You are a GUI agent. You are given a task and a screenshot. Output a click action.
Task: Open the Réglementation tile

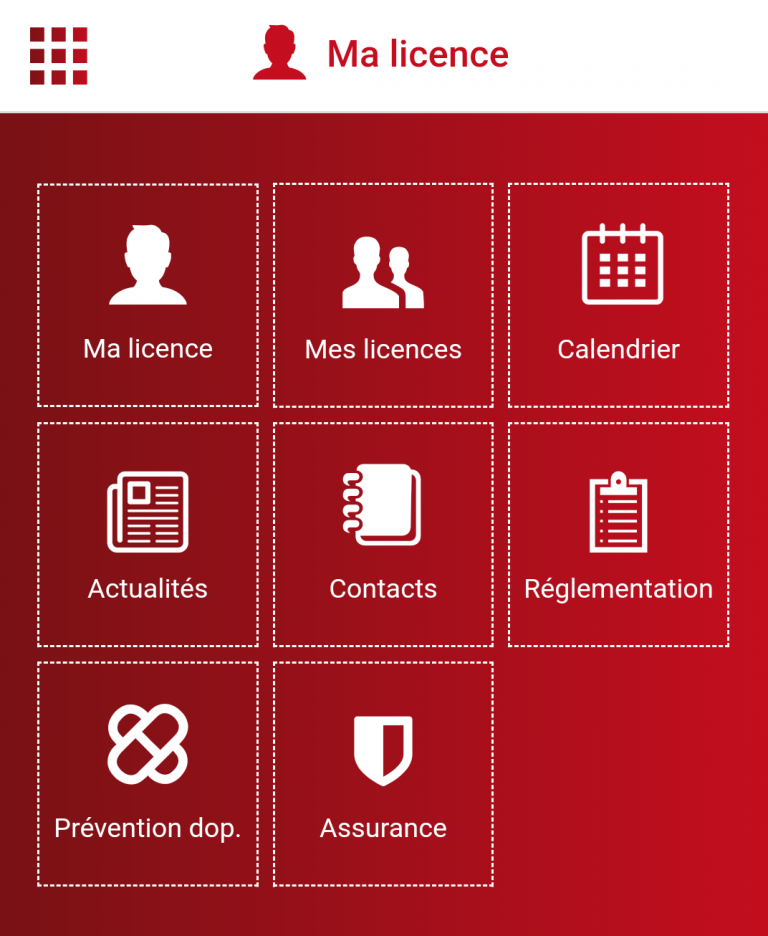pyautogui.click(x=619, y=533)
